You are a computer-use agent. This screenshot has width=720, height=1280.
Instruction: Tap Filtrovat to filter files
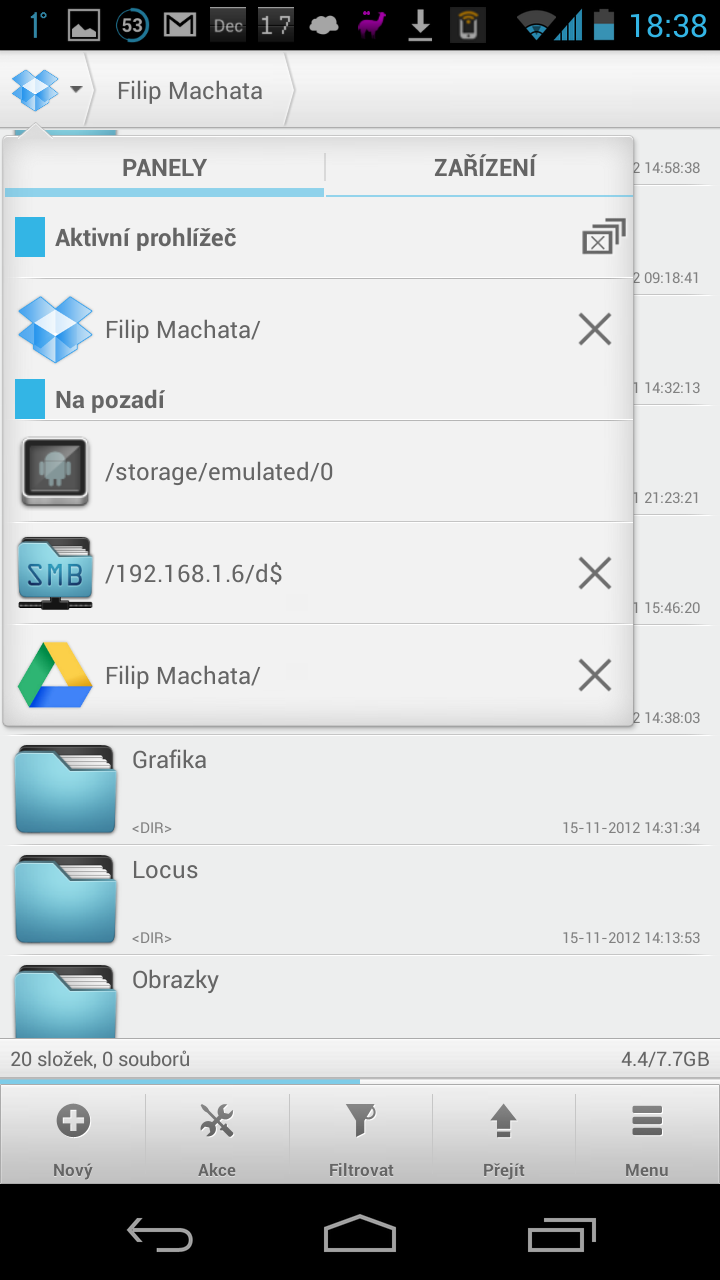point(361,1135)
